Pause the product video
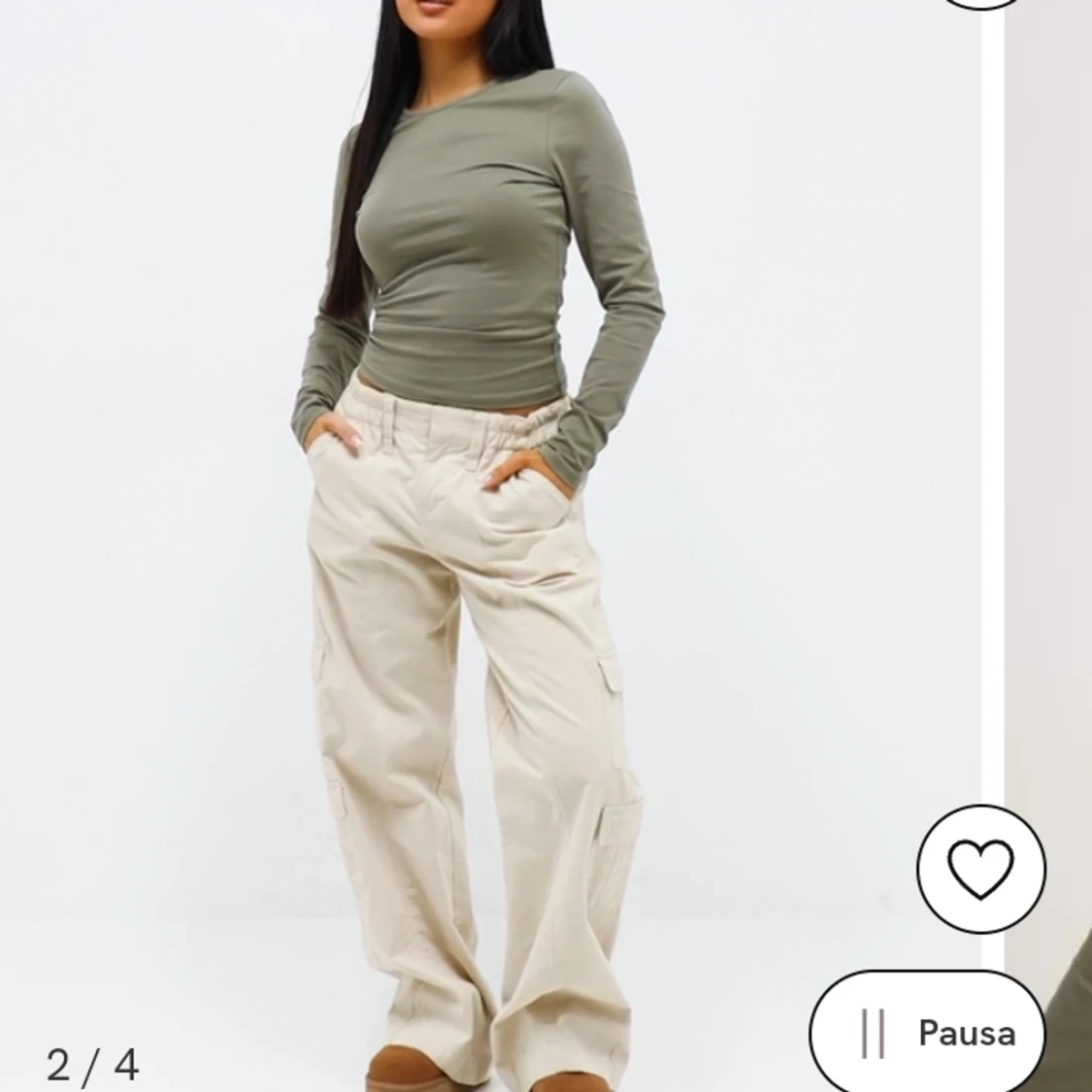This screenshot has width=1092, height=1092. [927, 1033]
